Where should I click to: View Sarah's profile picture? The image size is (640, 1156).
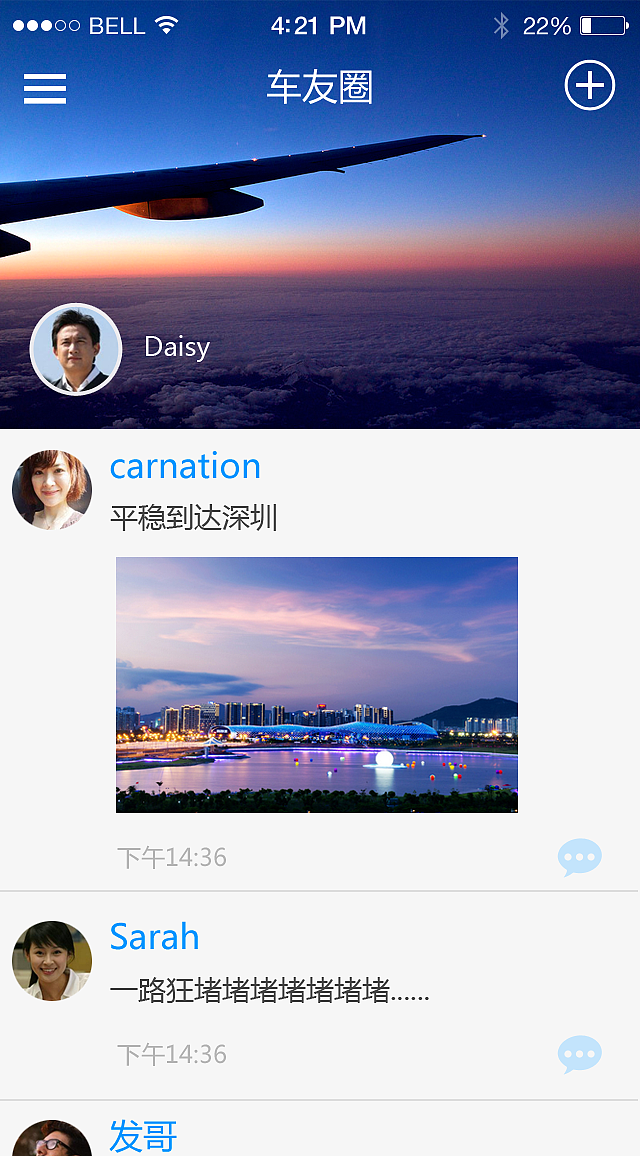(52, 960)
